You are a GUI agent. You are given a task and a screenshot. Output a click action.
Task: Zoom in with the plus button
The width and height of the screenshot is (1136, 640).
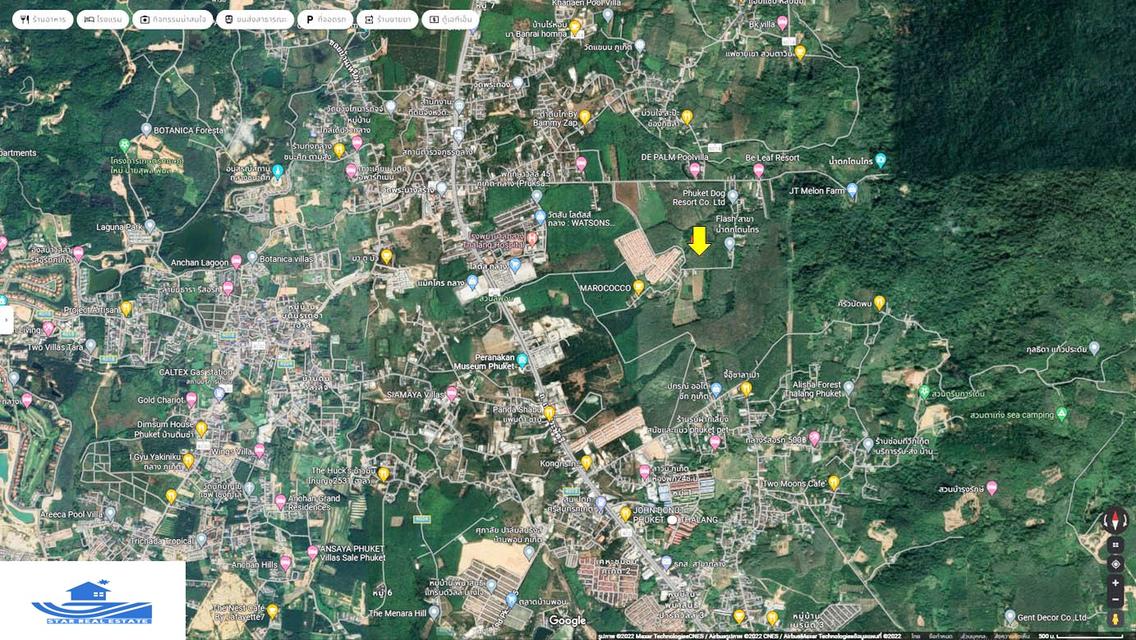pyautogui.click(x=1115, y=582)
